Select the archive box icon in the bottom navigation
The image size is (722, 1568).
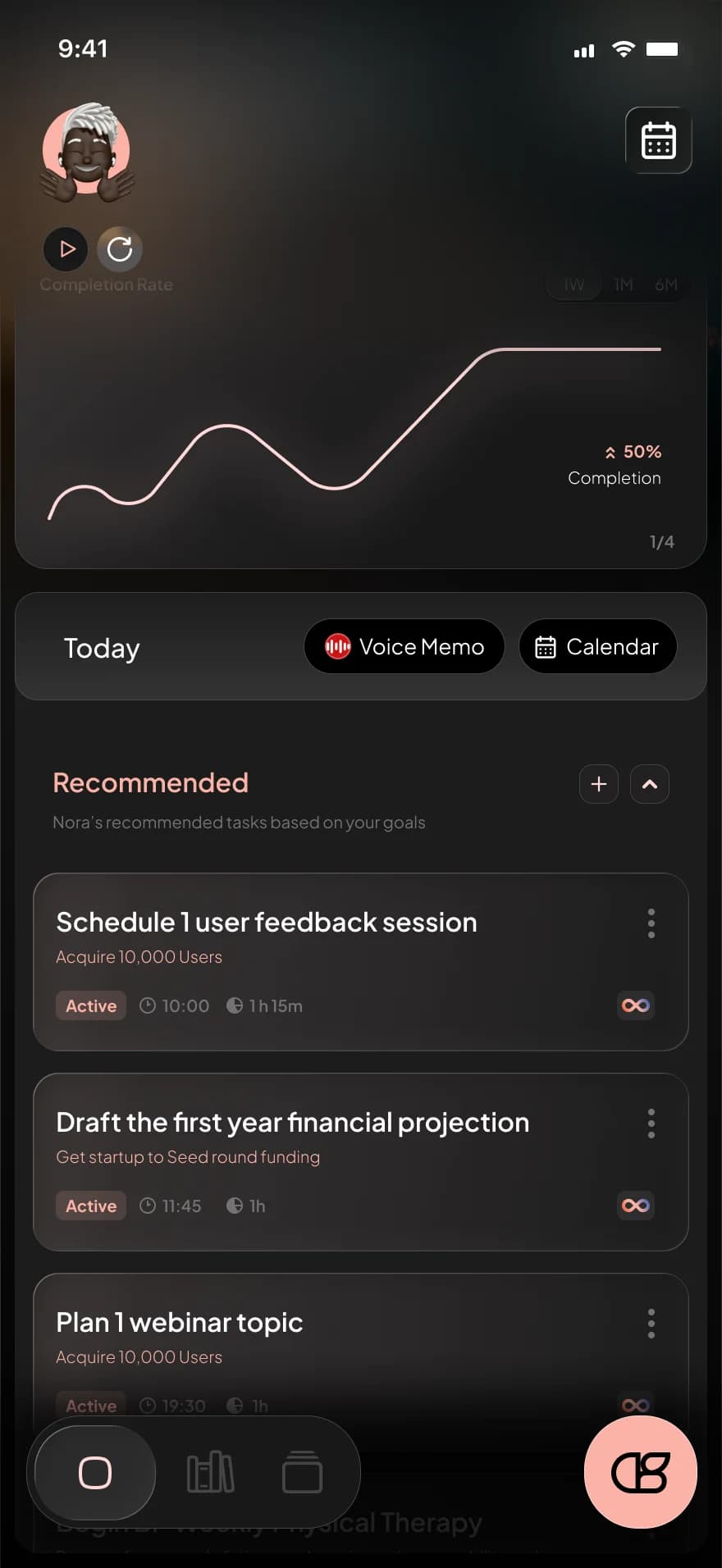click(302, 1473)
